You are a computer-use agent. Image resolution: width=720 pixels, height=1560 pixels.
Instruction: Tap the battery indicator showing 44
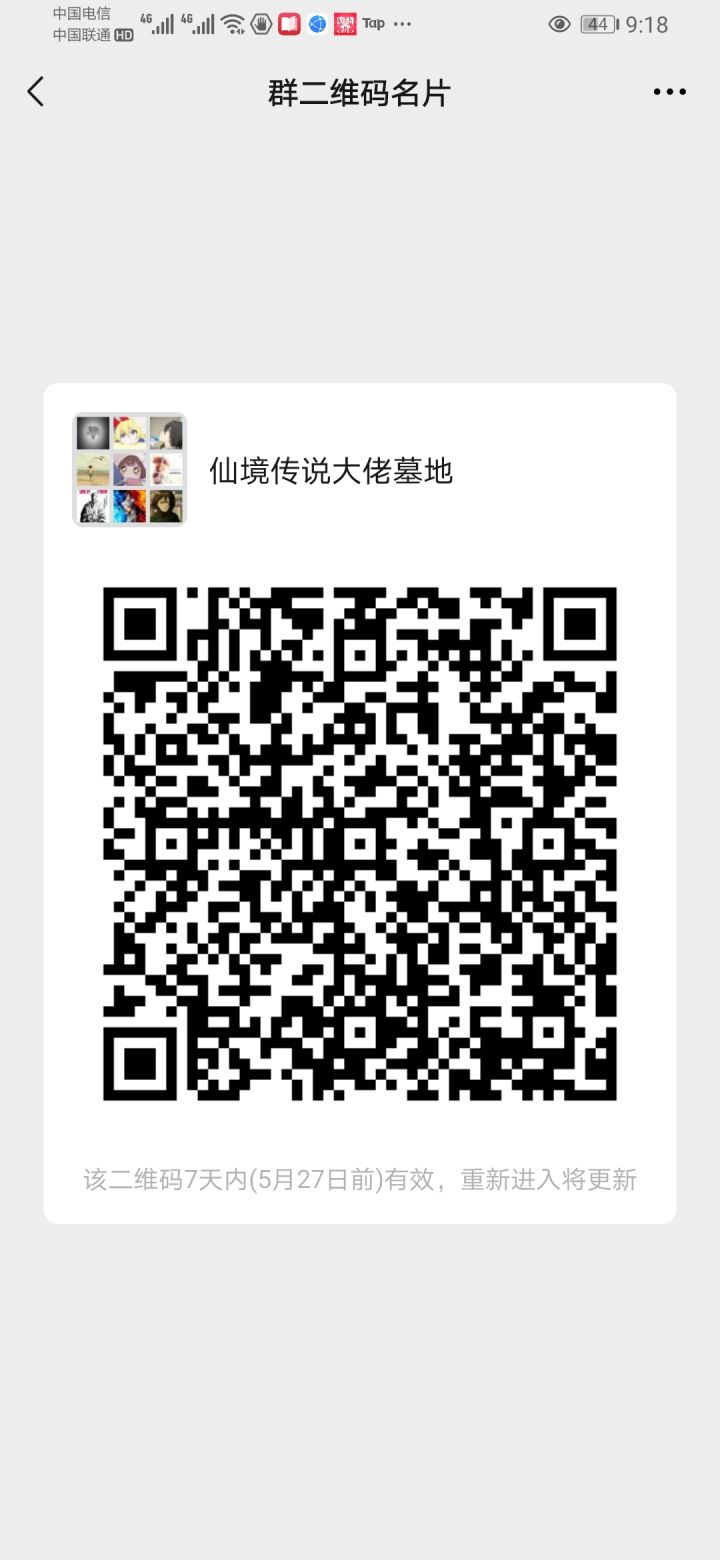pos(597,23)
